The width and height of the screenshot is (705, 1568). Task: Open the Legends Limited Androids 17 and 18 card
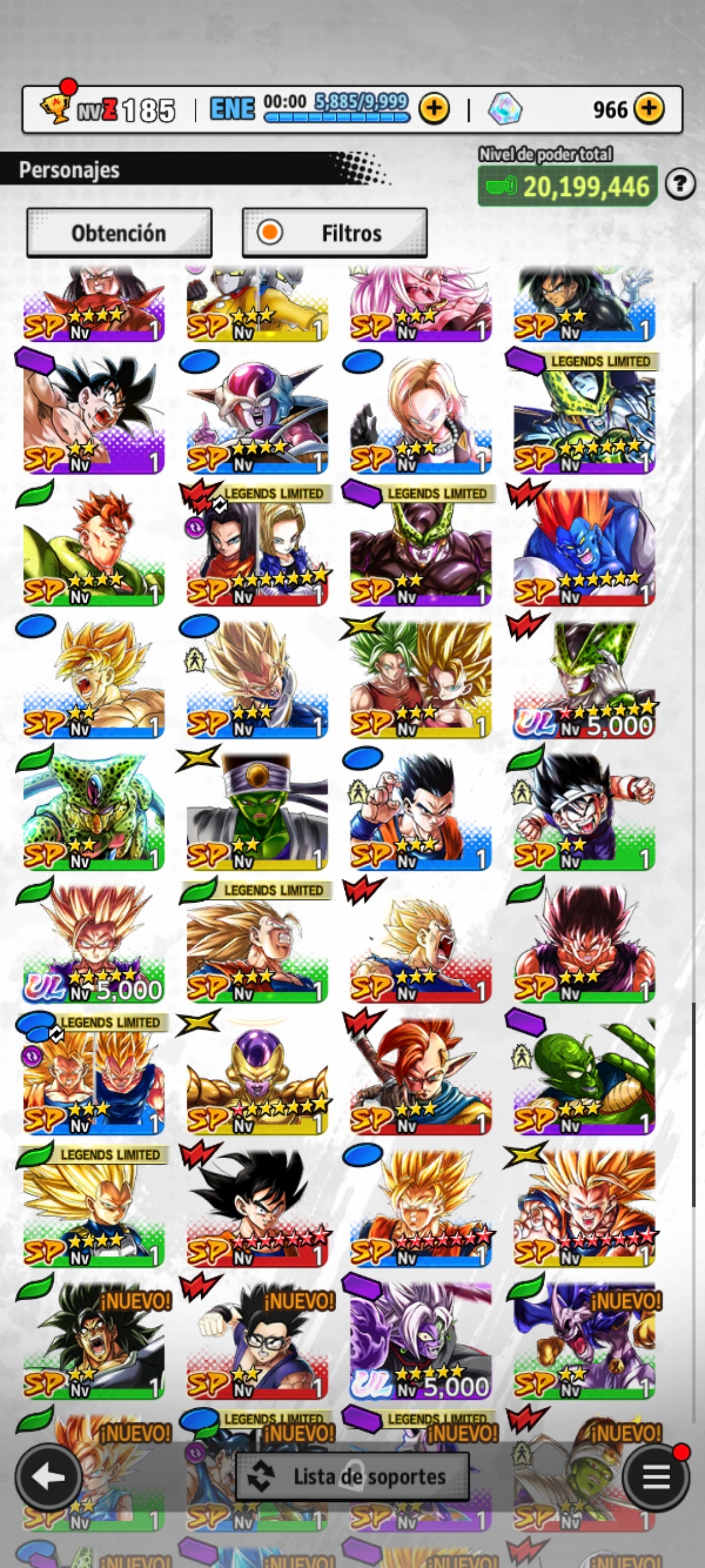coord(257,548)
